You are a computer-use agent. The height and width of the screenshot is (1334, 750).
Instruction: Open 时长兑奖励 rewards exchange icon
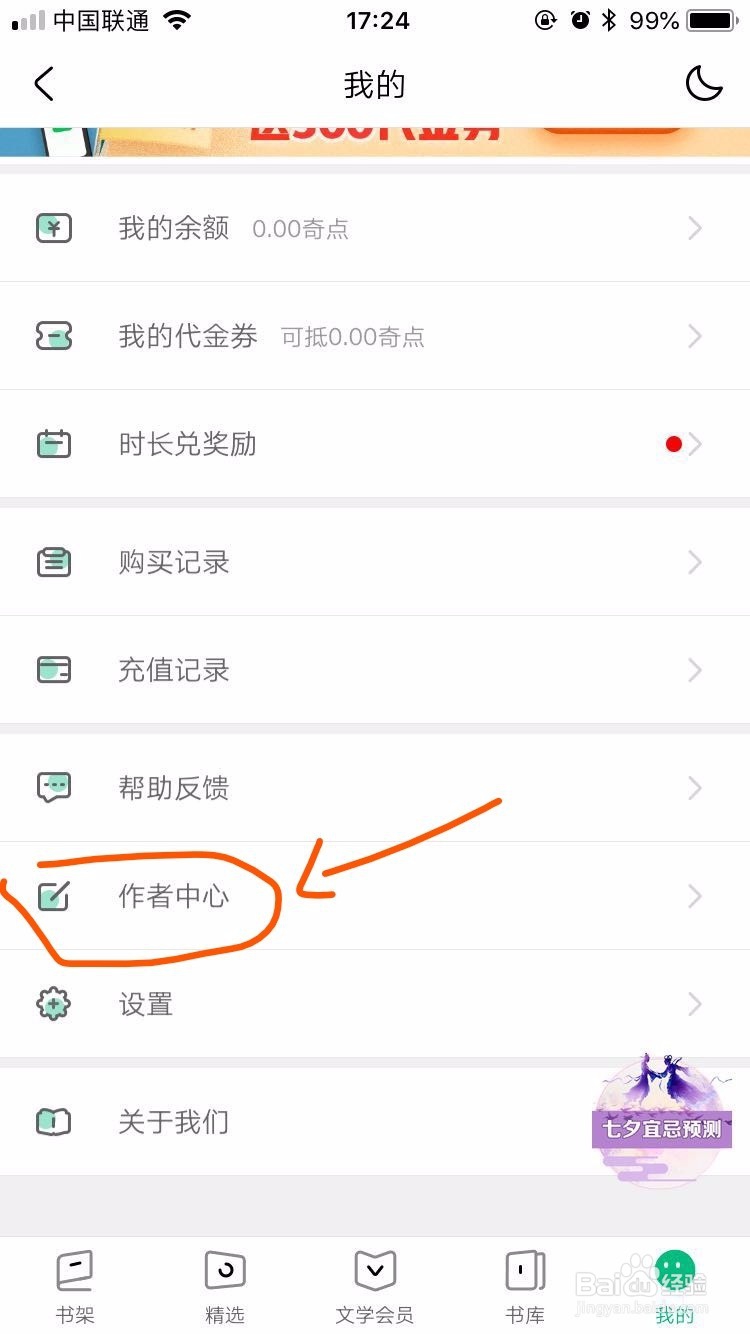pyautogui.click(x=54, y=444)
